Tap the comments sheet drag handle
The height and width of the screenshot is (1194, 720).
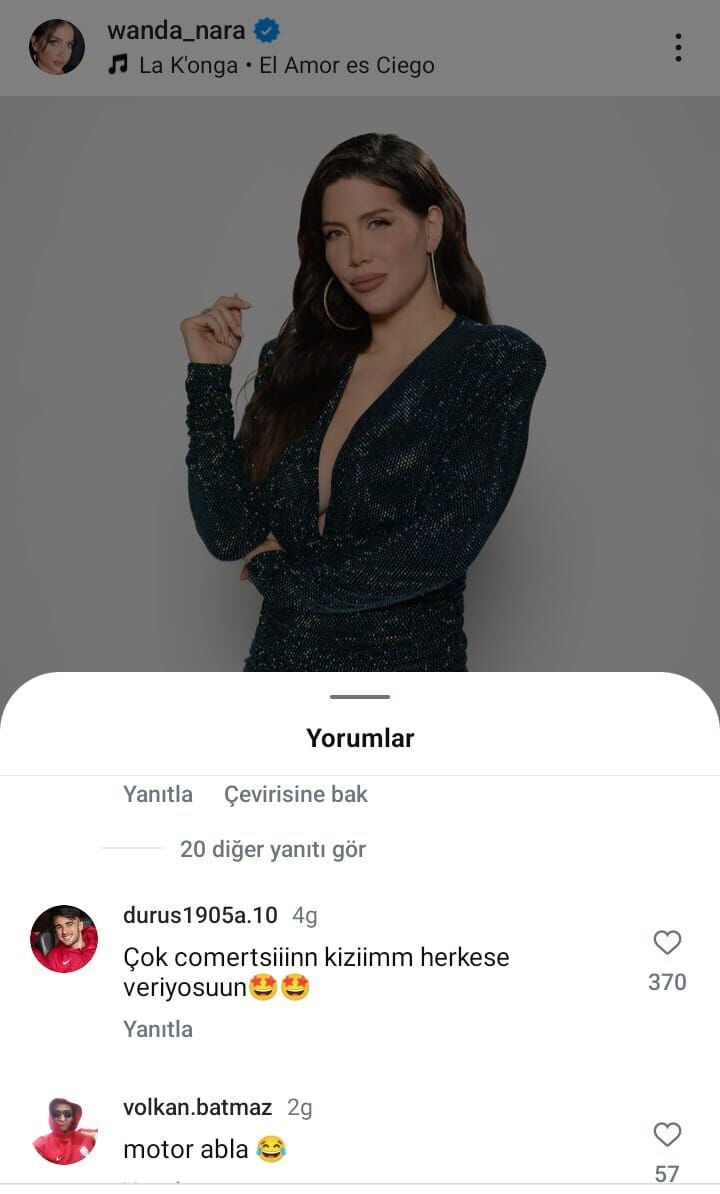tap(360, 697)
